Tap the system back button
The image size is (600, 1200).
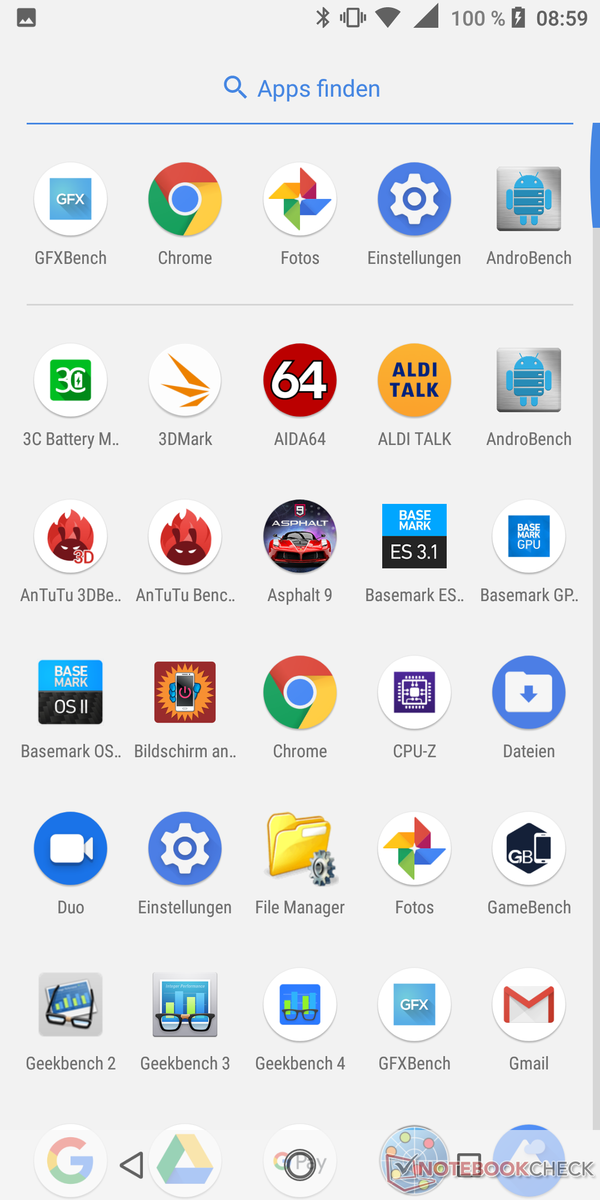[131, 1164]
